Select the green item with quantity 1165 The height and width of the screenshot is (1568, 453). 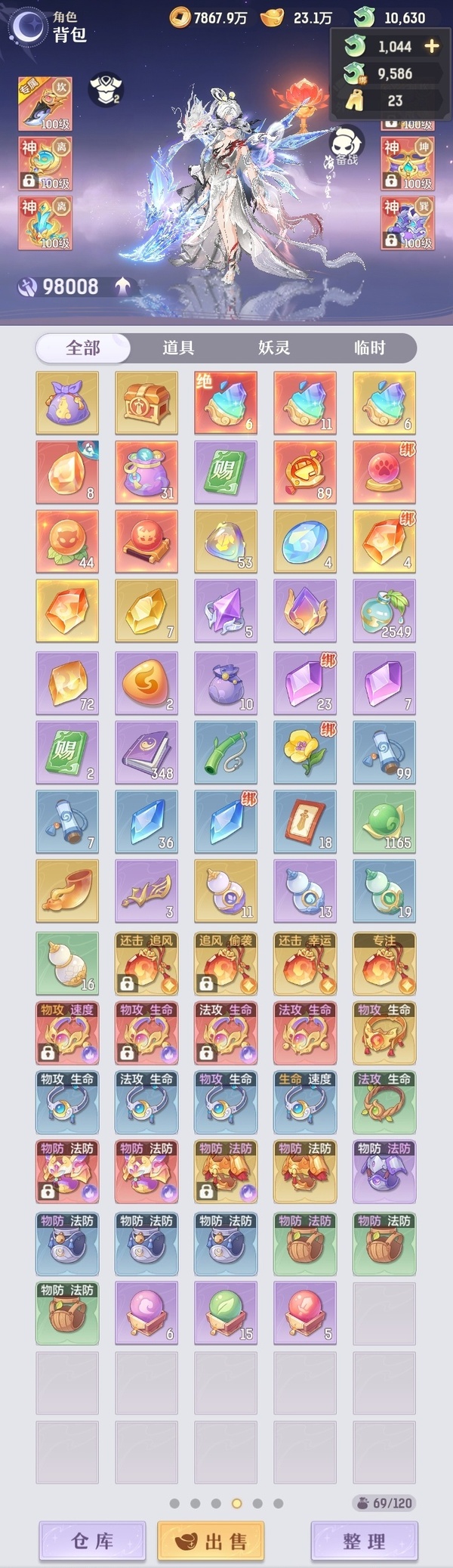(384, 821)
